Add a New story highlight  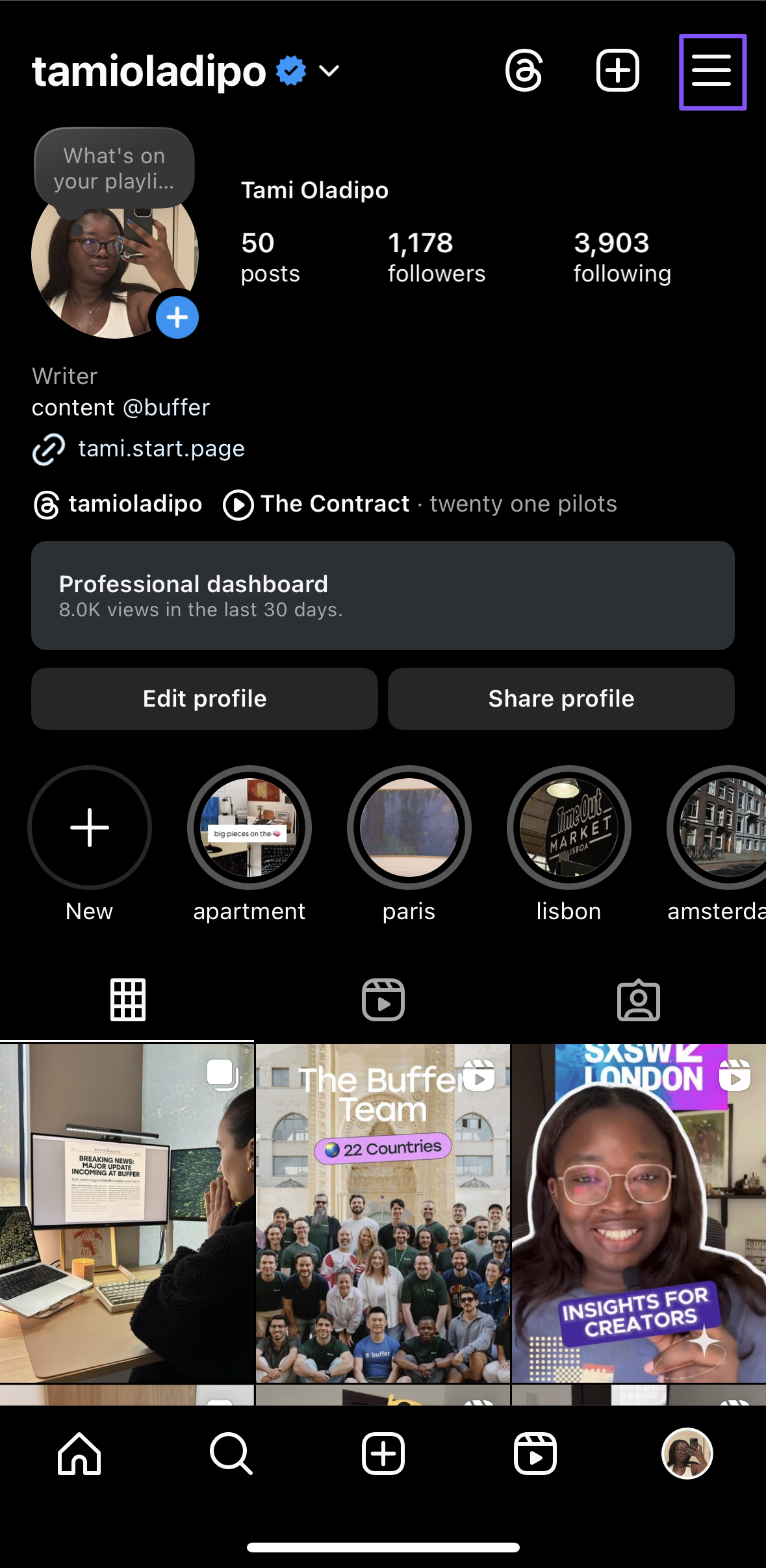[x=90, y=828]
